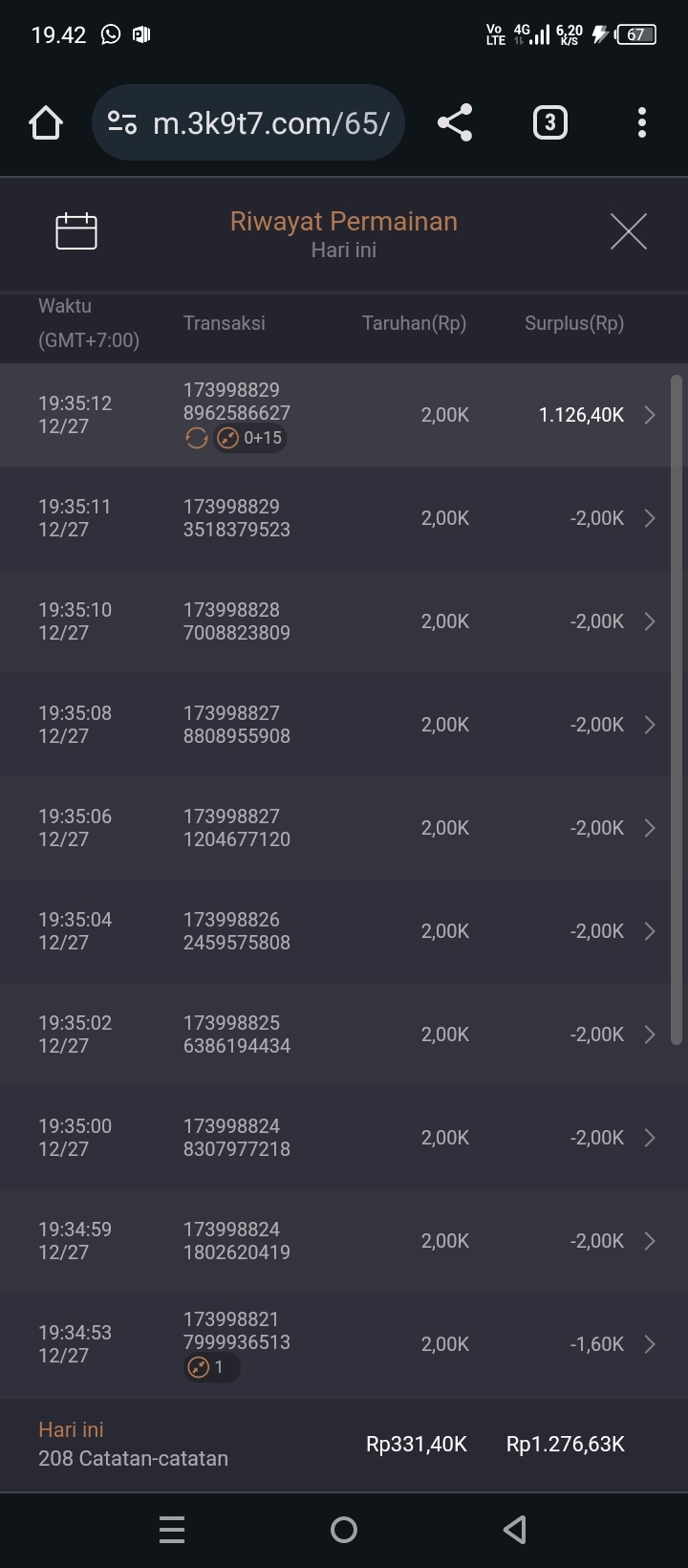View details of the 19:35:11 transaction
This screenshot has height=1568, width=688.
pyautogui.click(x=344, y=518)
